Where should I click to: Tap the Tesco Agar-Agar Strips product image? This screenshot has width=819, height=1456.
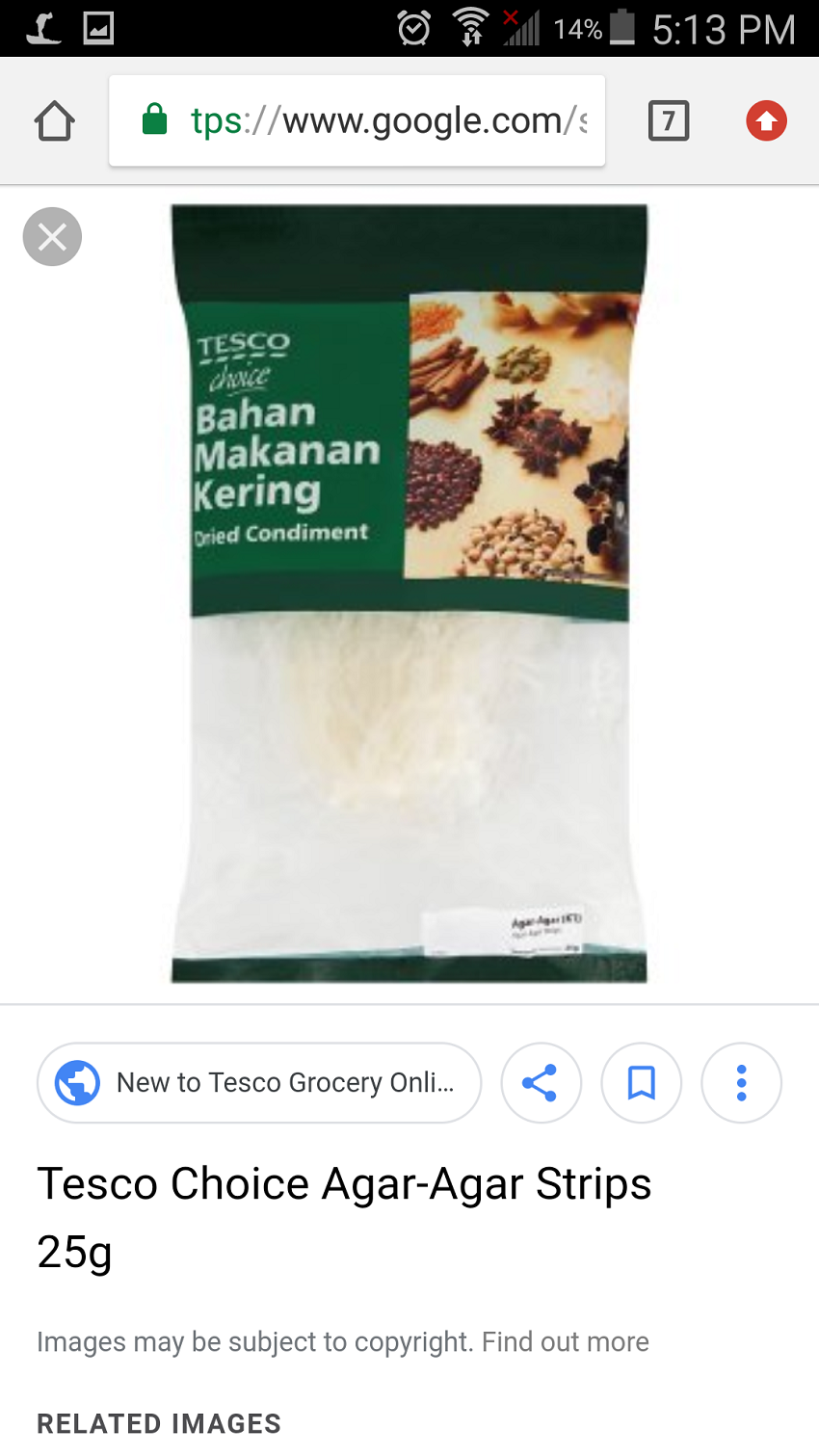409,593
